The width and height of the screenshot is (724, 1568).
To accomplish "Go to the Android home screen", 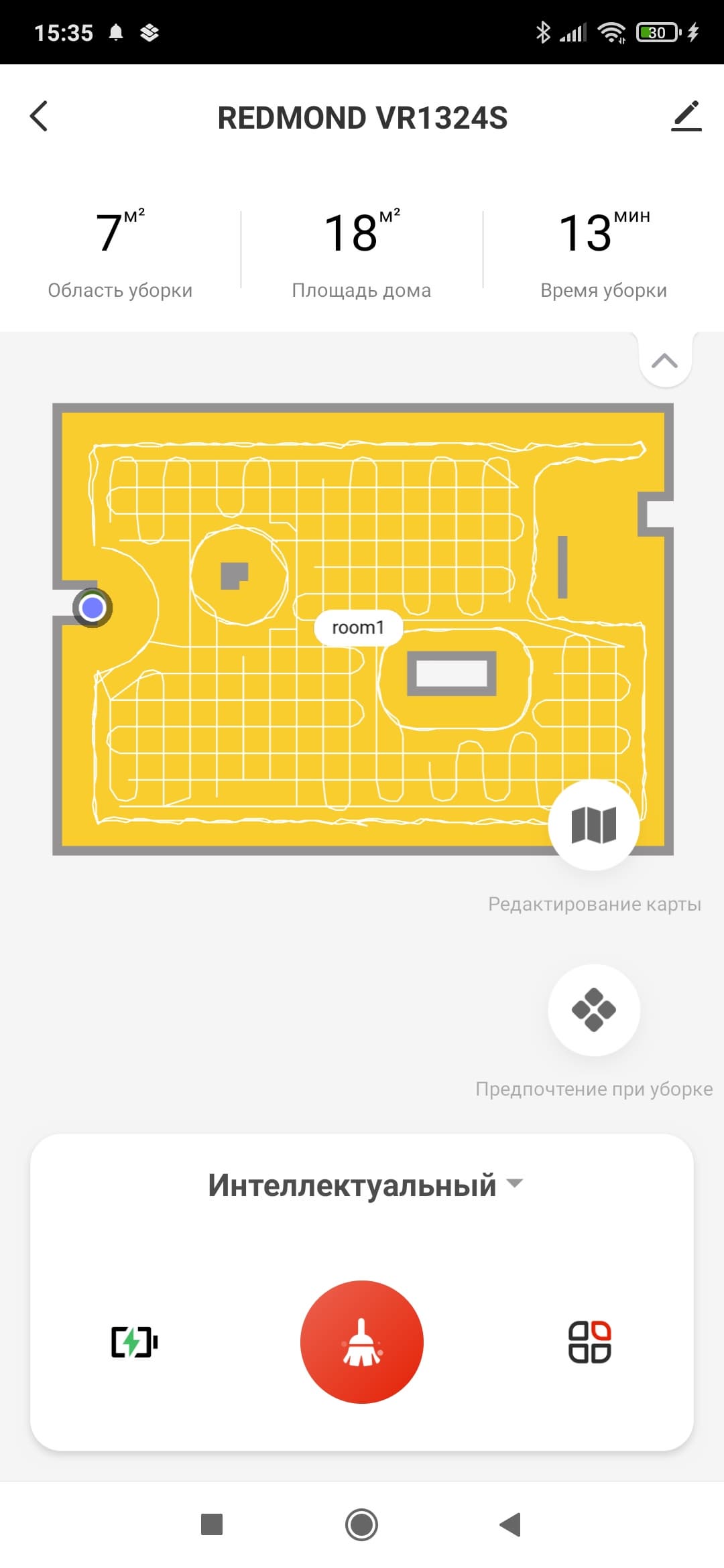I will coord(362,1524).
